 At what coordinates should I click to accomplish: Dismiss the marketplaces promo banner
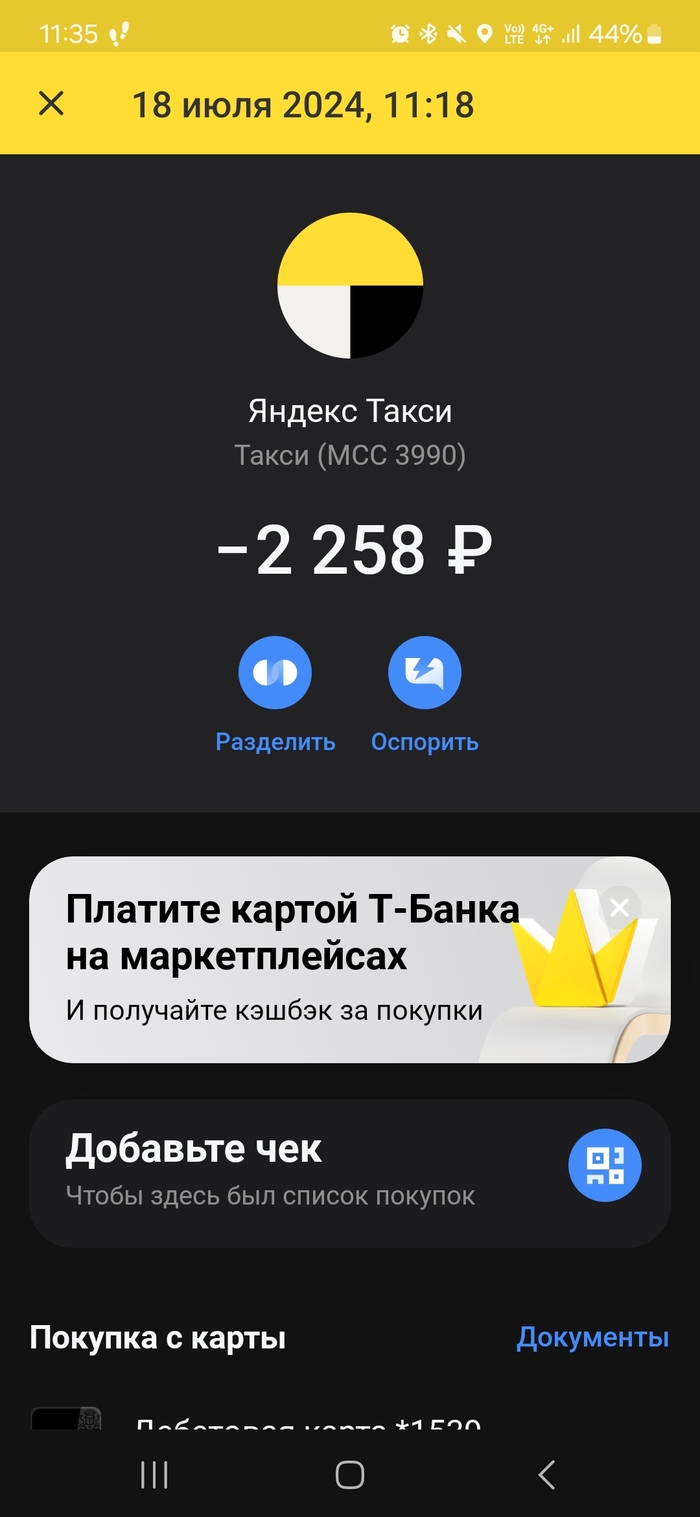pyautogui.click(x=619, y=908)
